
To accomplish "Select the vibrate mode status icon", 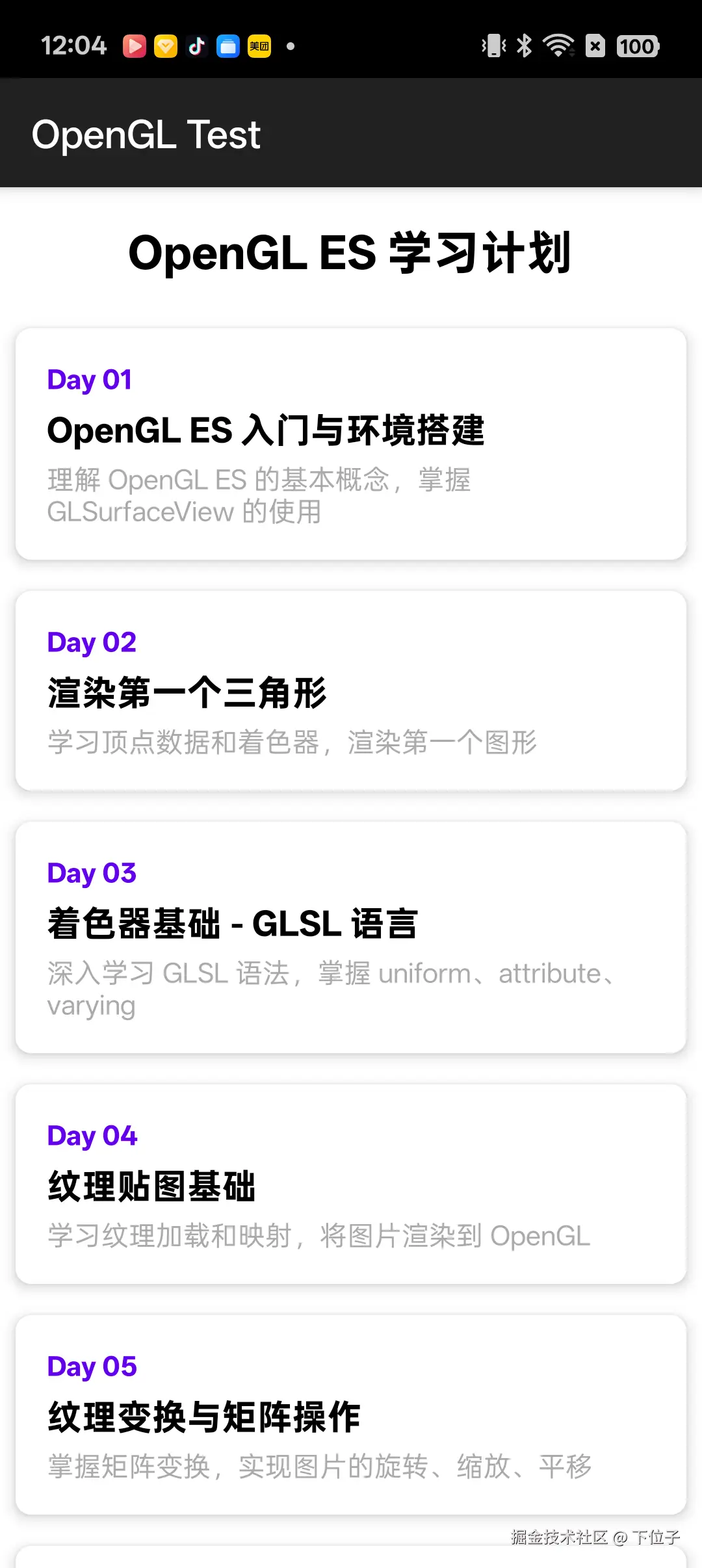I will (x=494, y=46).
